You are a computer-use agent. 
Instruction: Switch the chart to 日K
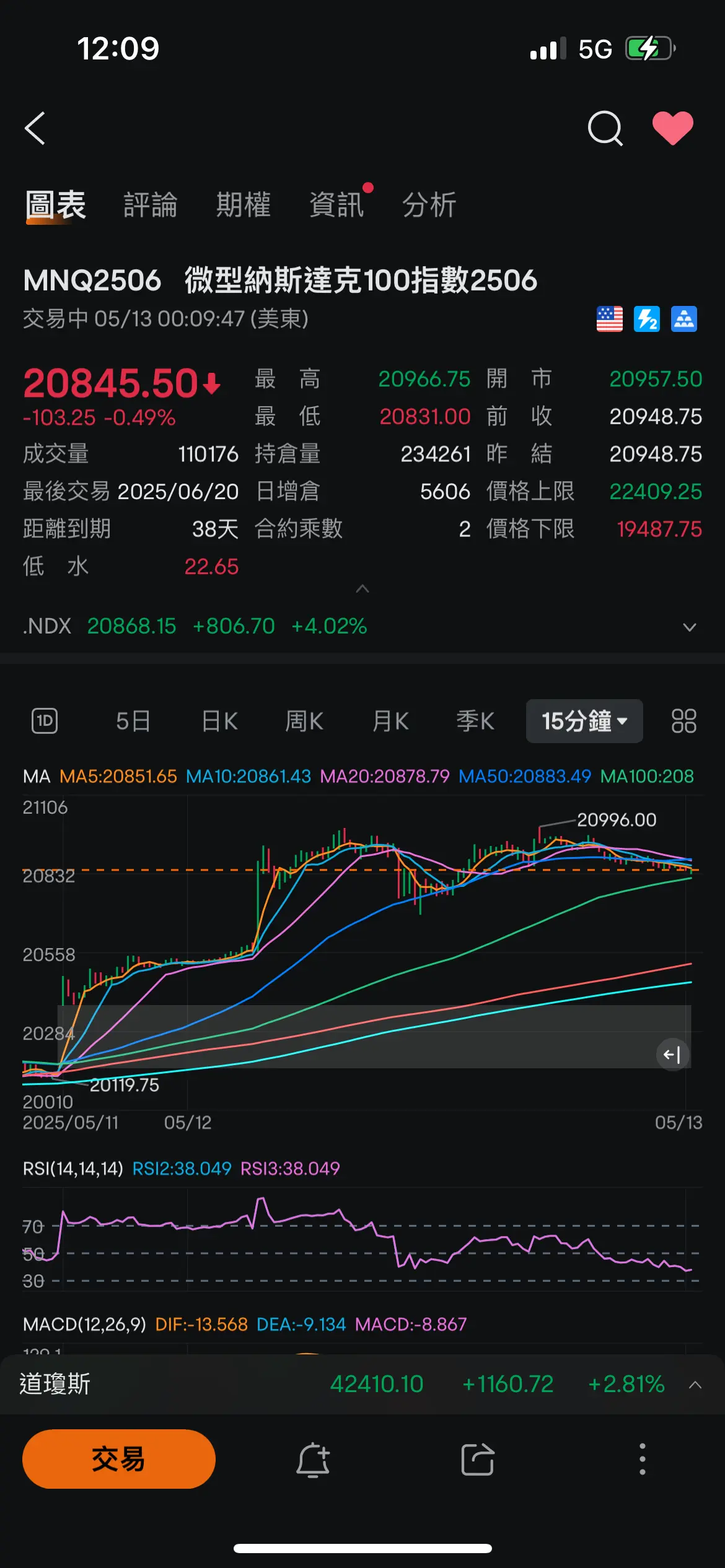pyautogui.click(x=219, y=721)
